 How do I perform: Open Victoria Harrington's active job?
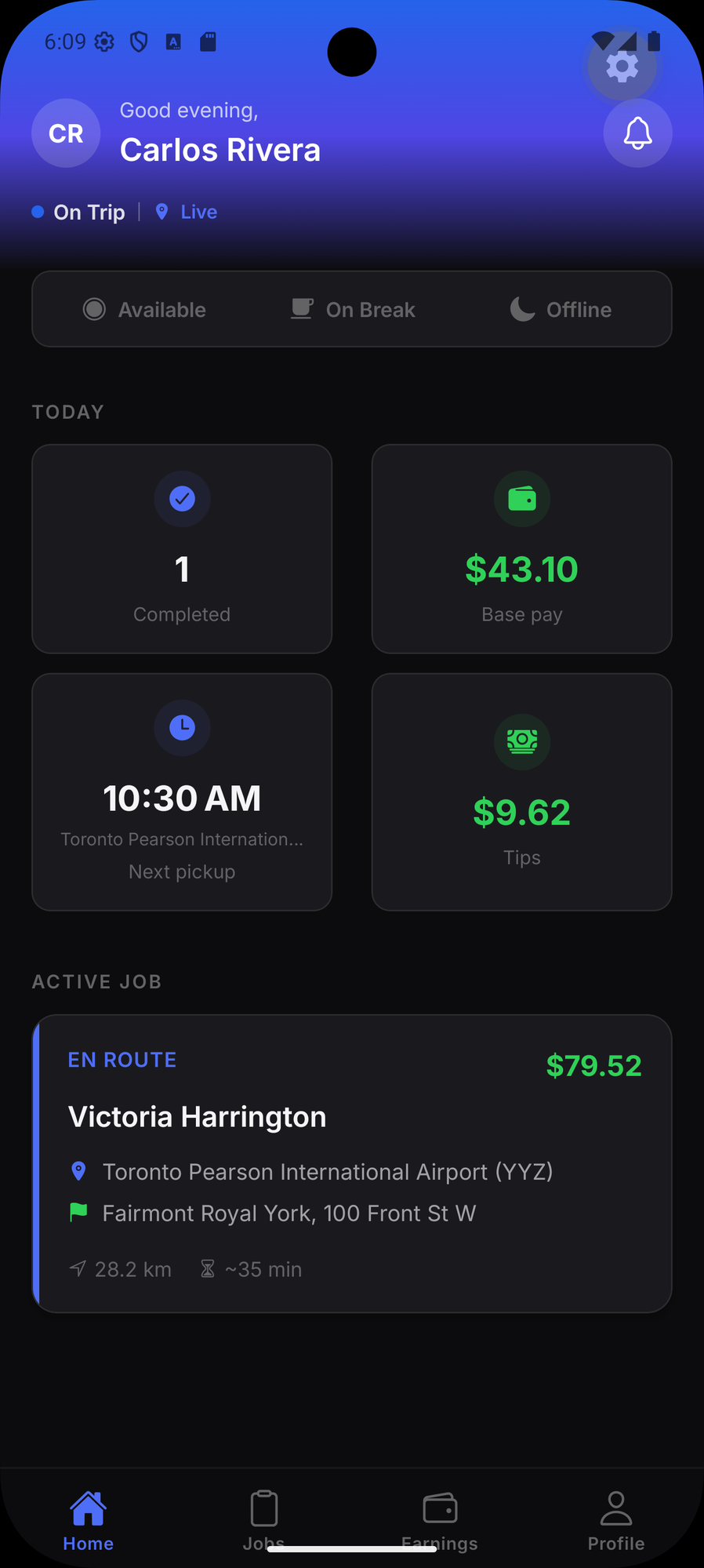click(352, 1163)
